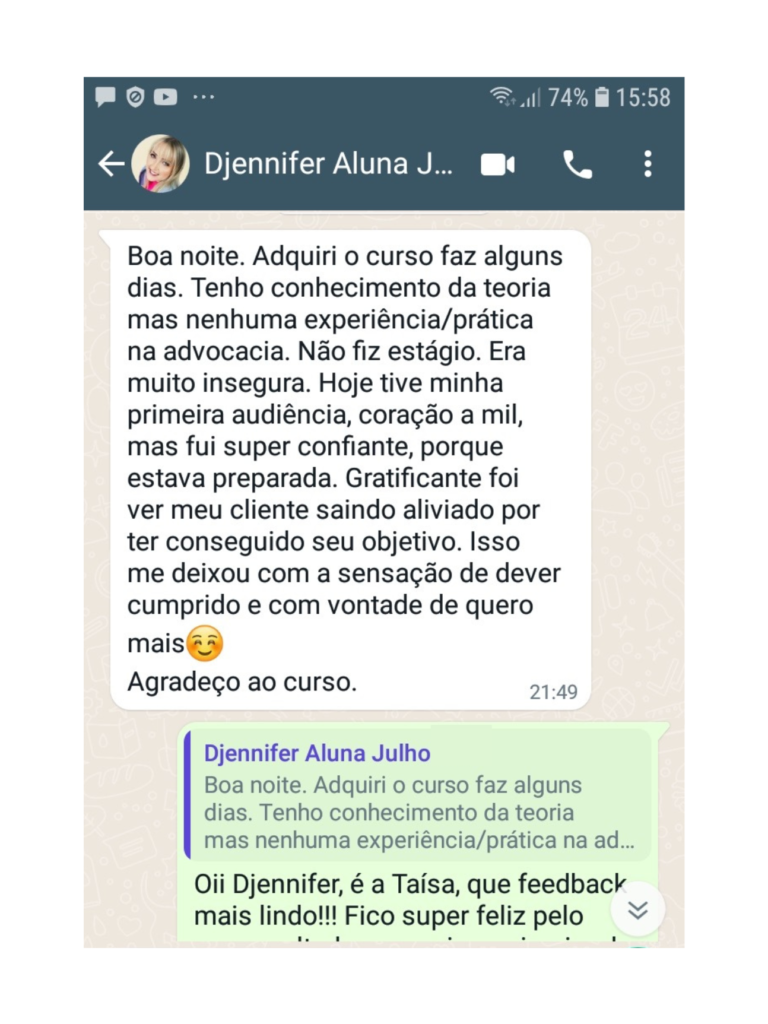Start a video call with Djennifer
The width and height of the screenshot is (768, 1024).
497,164
